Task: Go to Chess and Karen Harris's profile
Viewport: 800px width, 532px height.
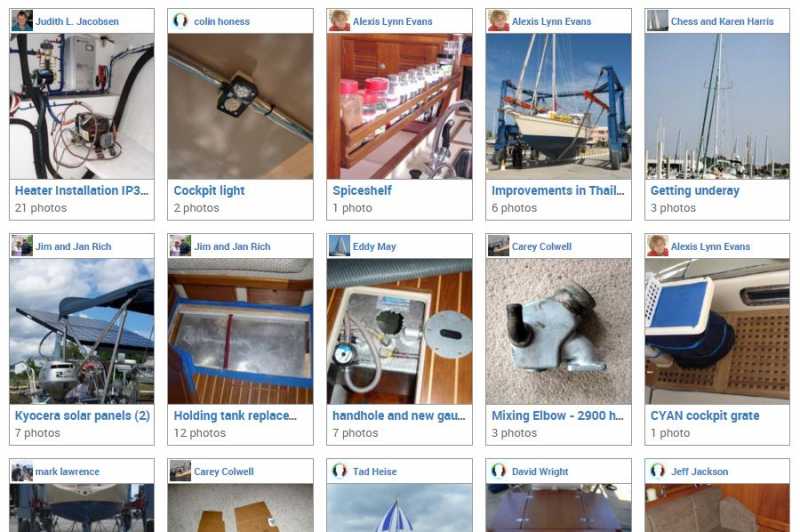Action: [722, 21]
